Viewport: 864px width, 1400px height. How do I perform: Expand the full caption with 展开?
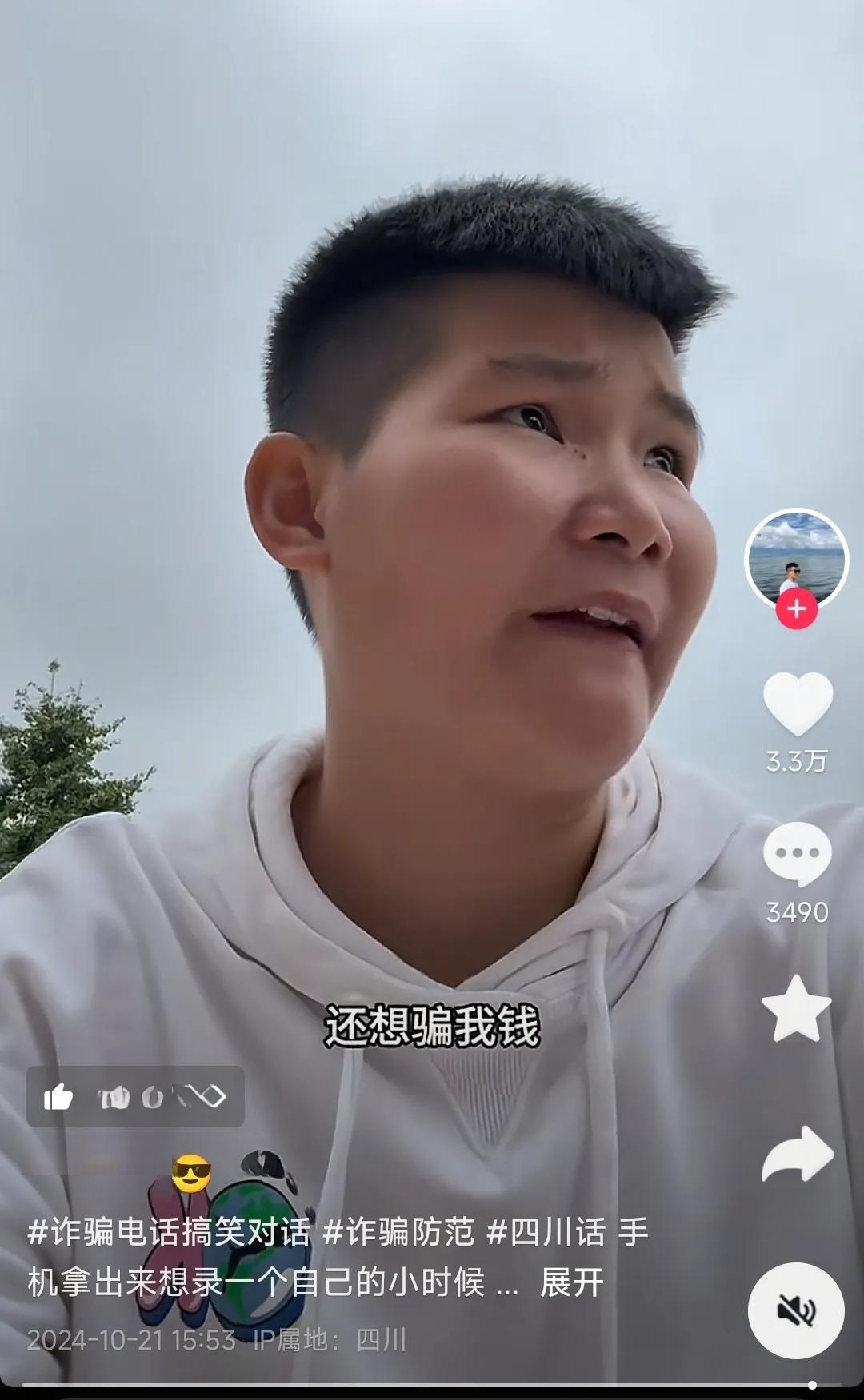click(x=572, y=1282)
